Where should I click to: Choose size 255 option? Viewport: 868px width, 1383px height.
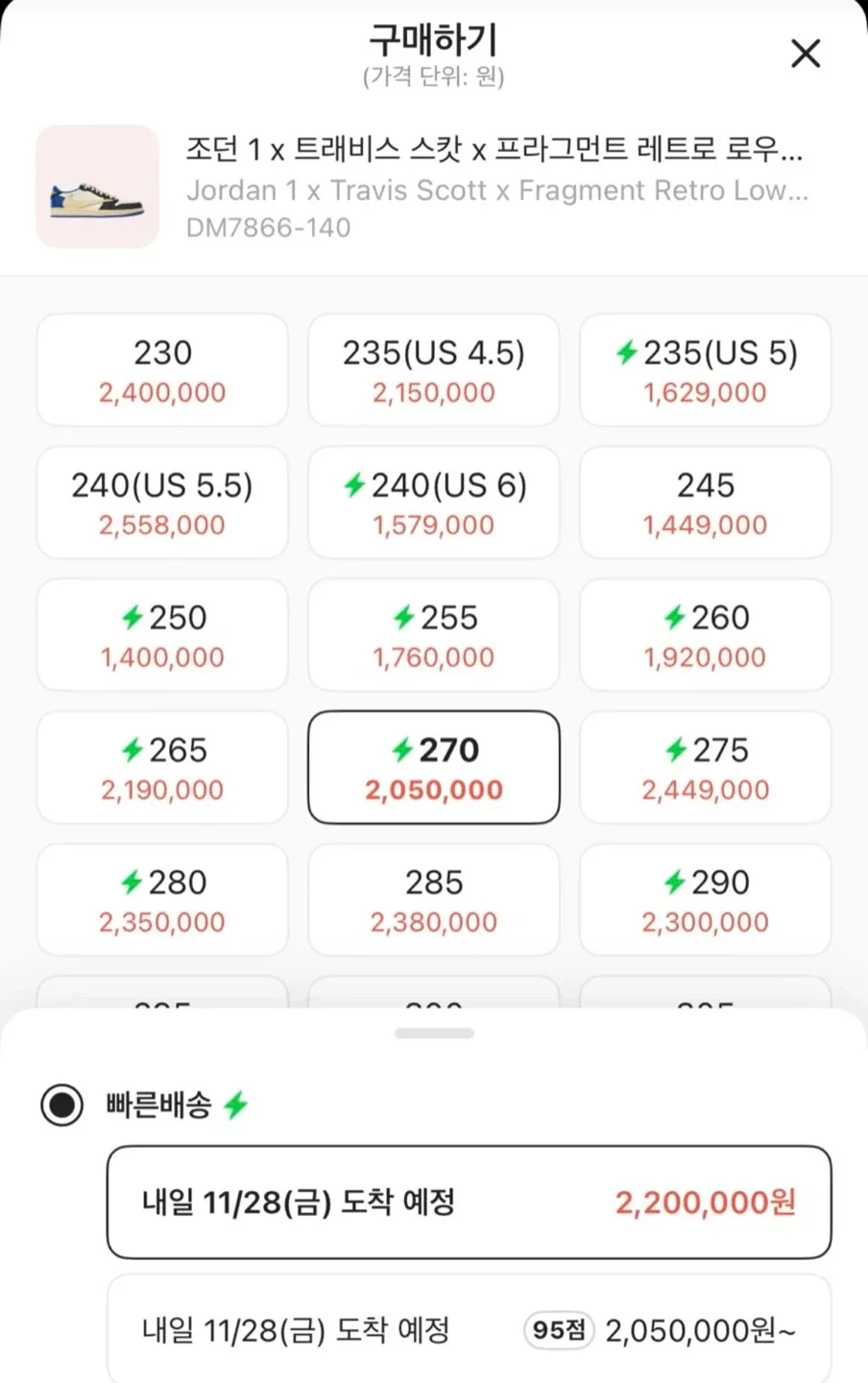(x=433, y=636)
